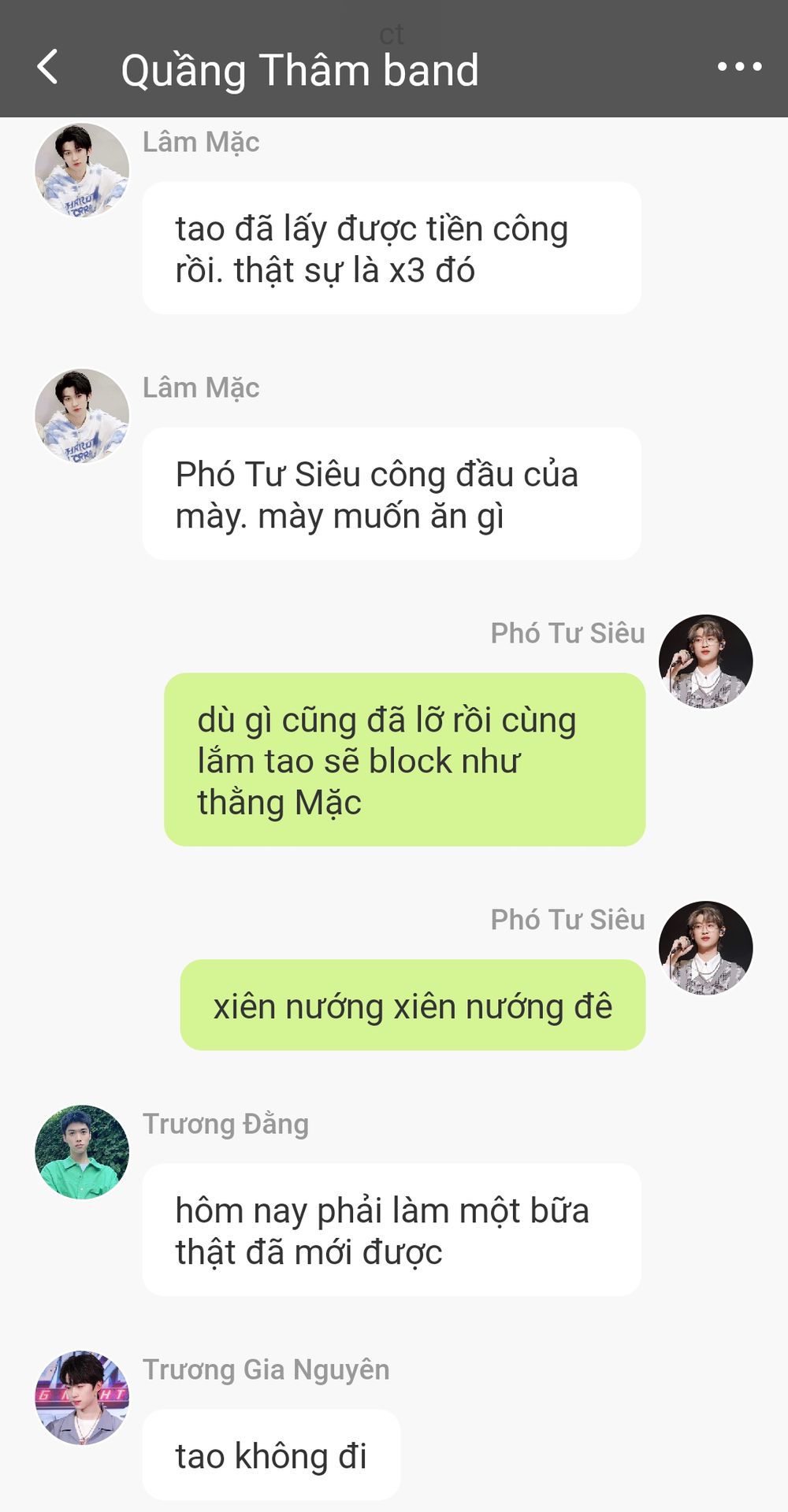
Task: Open Trương Đằng's profile avatar
Action: 82,1152
